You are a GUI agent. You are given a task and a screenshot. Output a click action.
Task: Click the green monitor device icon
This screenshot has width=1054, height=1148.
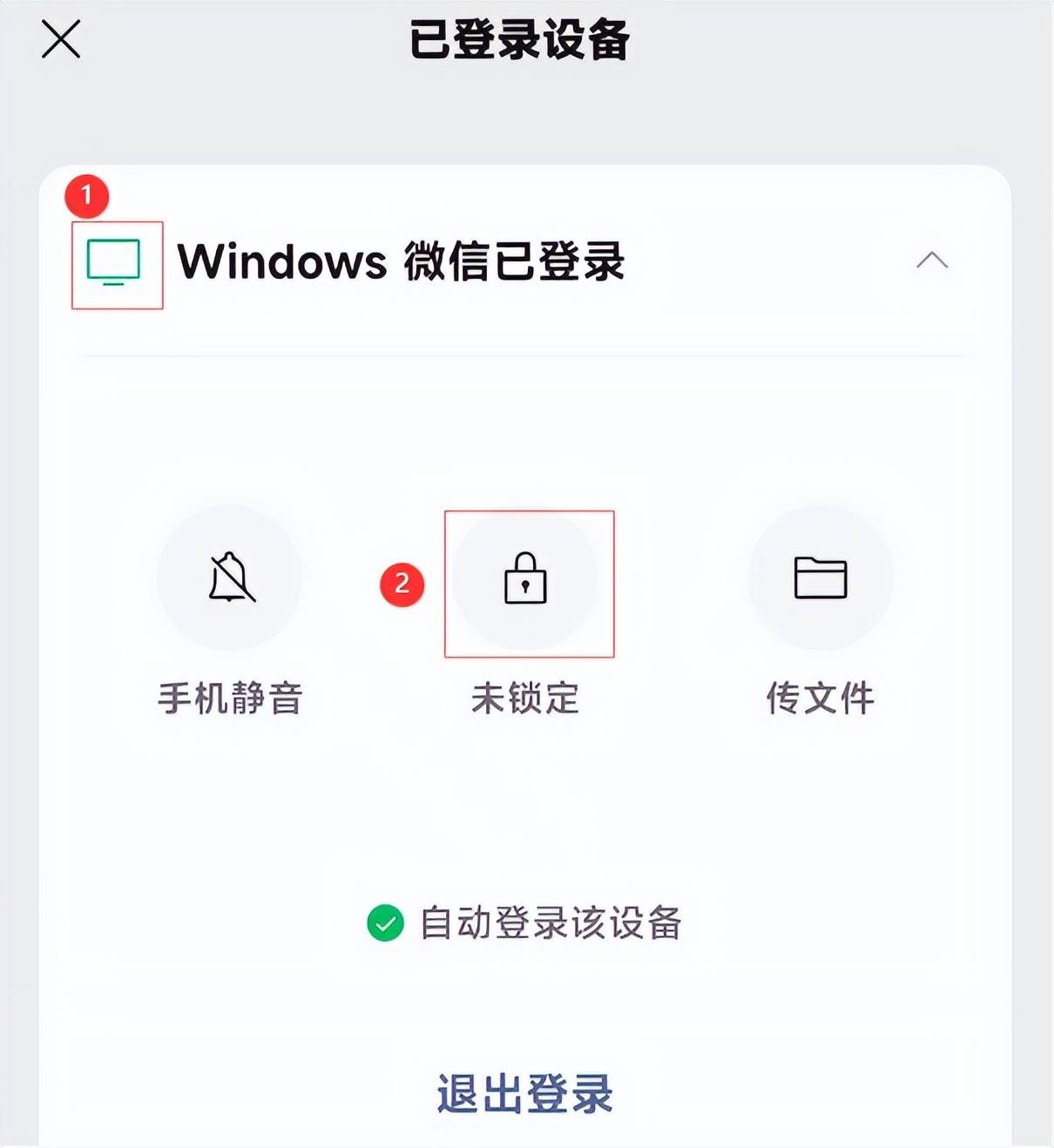point(116,264)
